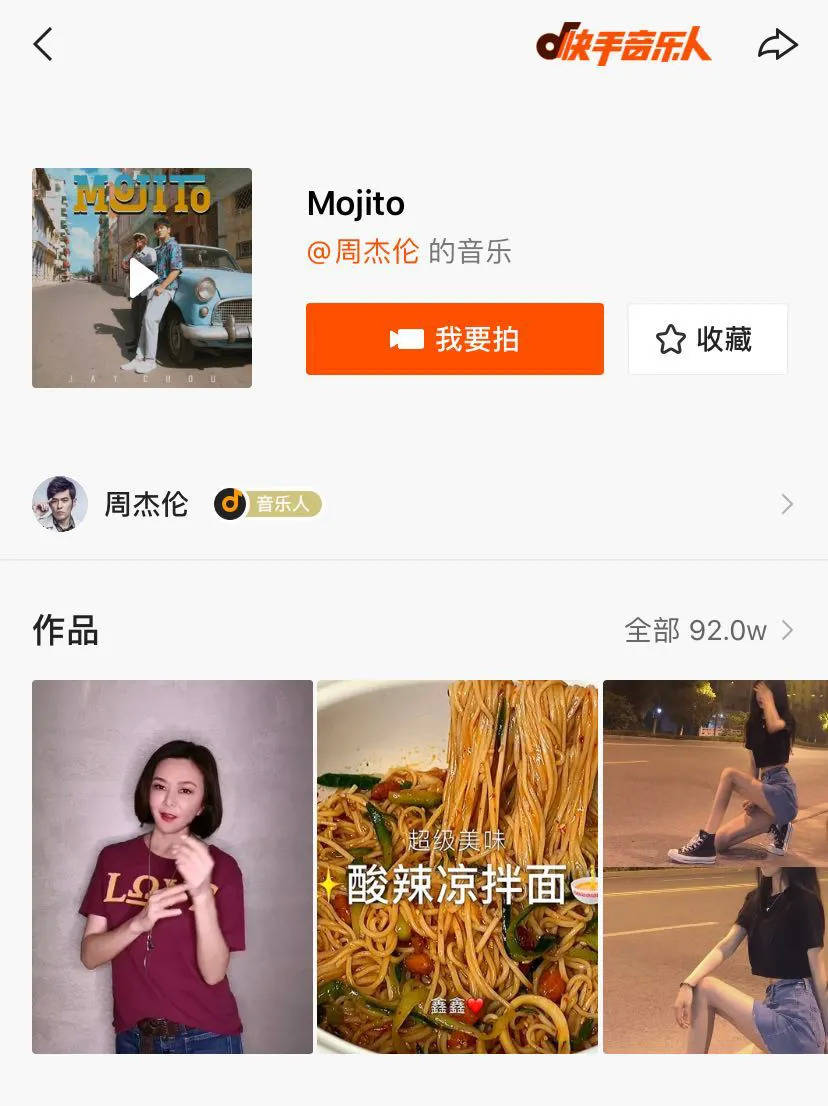This screenshot has width=828, height=1106.
Task: Open the @周杰伦 link under Mojito
Action: [363, 251]
